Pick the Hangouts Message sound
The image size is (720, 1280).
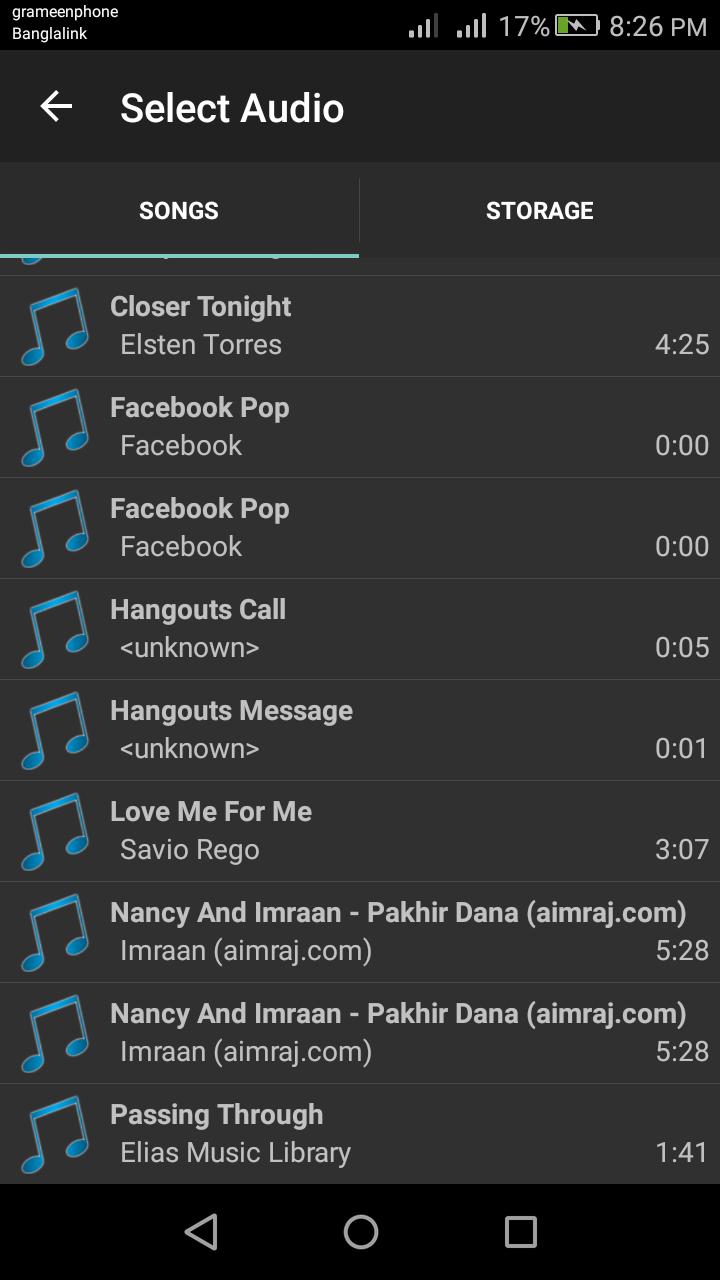point(360,730)
